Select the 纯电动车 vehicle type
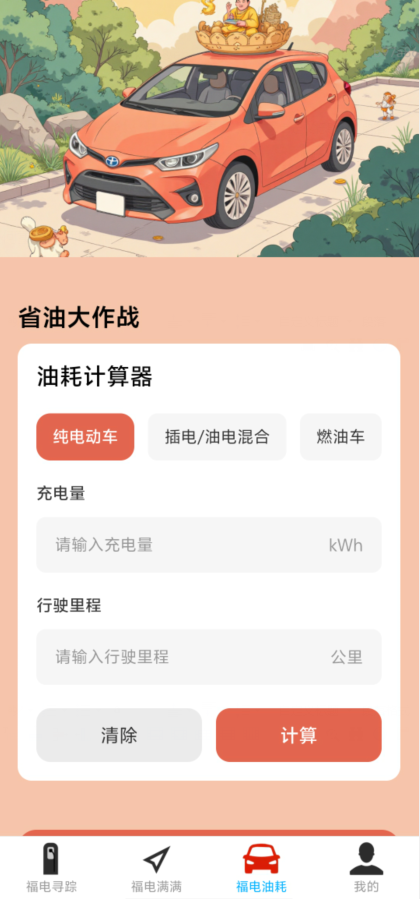This screenshot has width=420, height=899. [x=85, y=437]
